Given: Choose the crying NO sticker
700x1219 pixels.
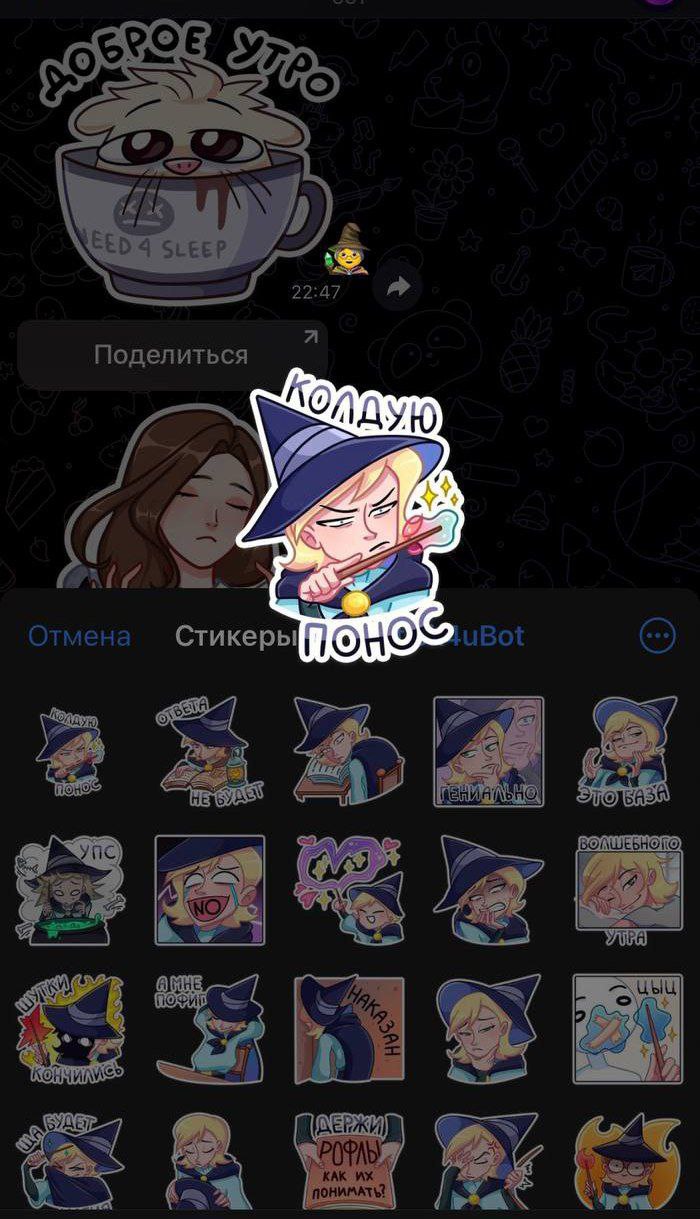Looking at the screenshot, I should (x=210, y=890).
